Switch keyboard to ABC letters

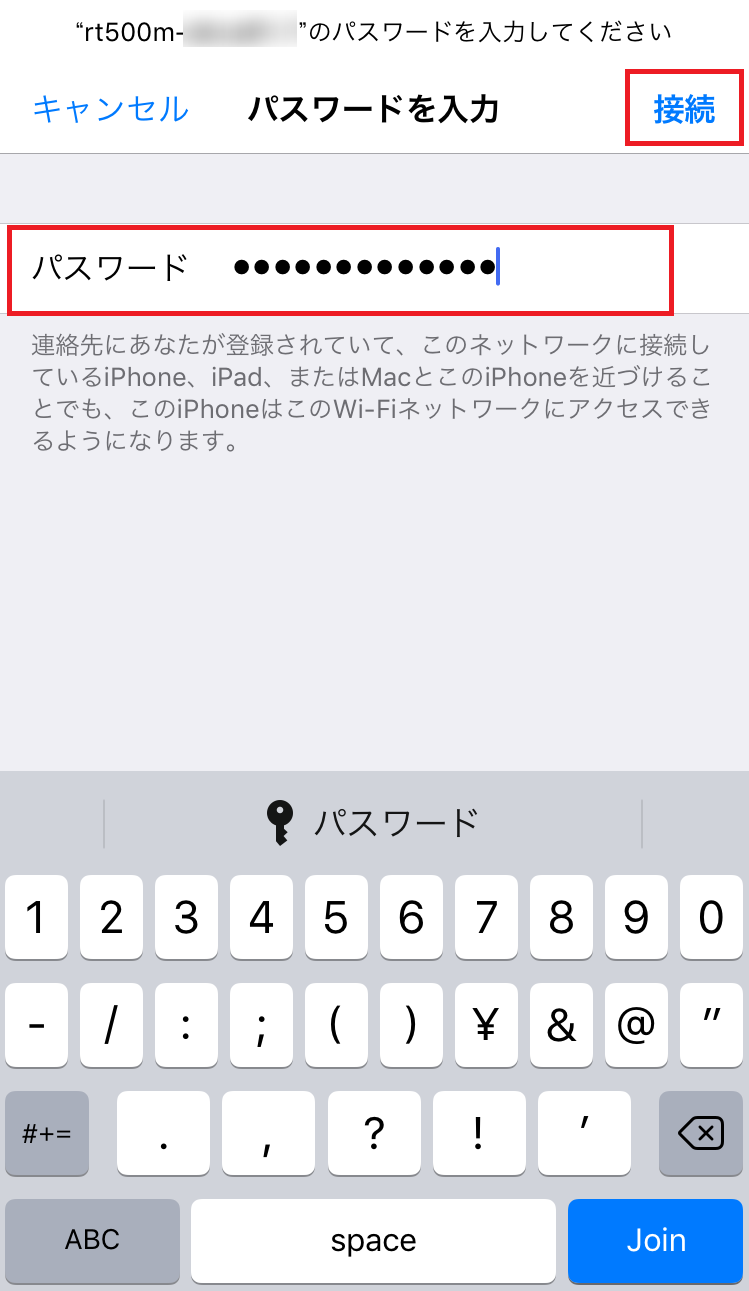(x=92, y=1241)
